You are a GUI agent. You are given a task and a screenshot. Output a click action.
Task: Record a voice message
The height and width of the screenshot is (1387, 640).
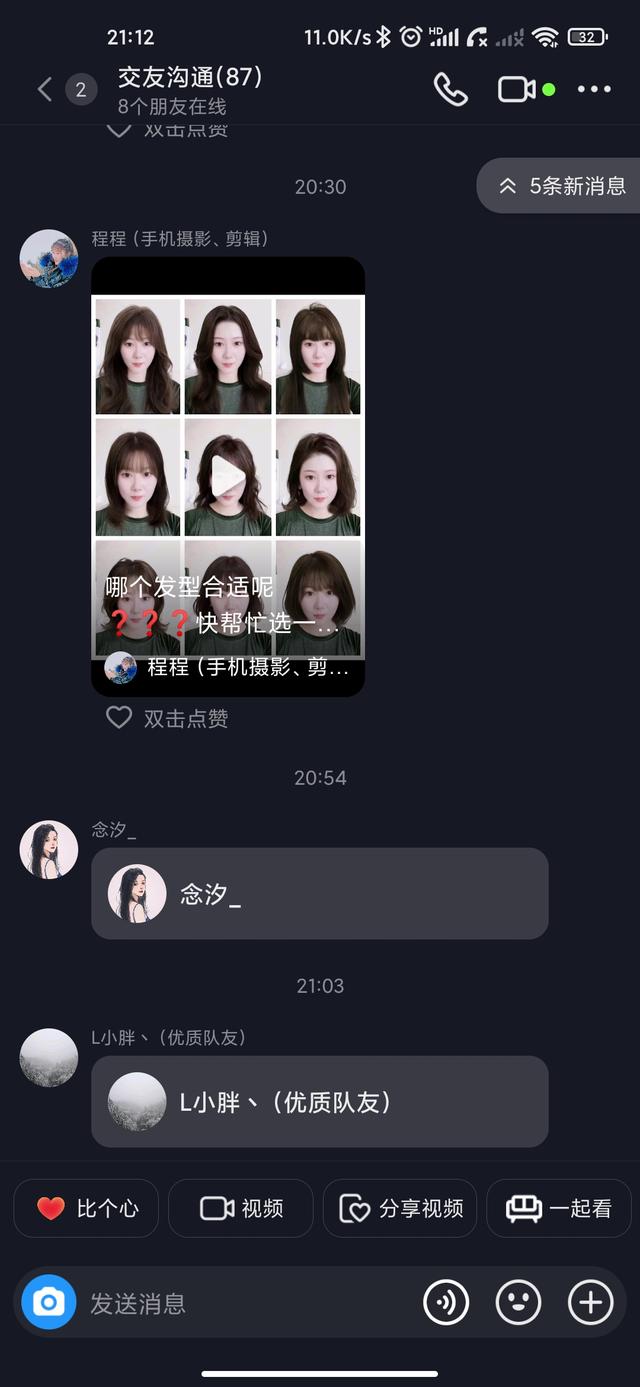tap(446, 1303)
